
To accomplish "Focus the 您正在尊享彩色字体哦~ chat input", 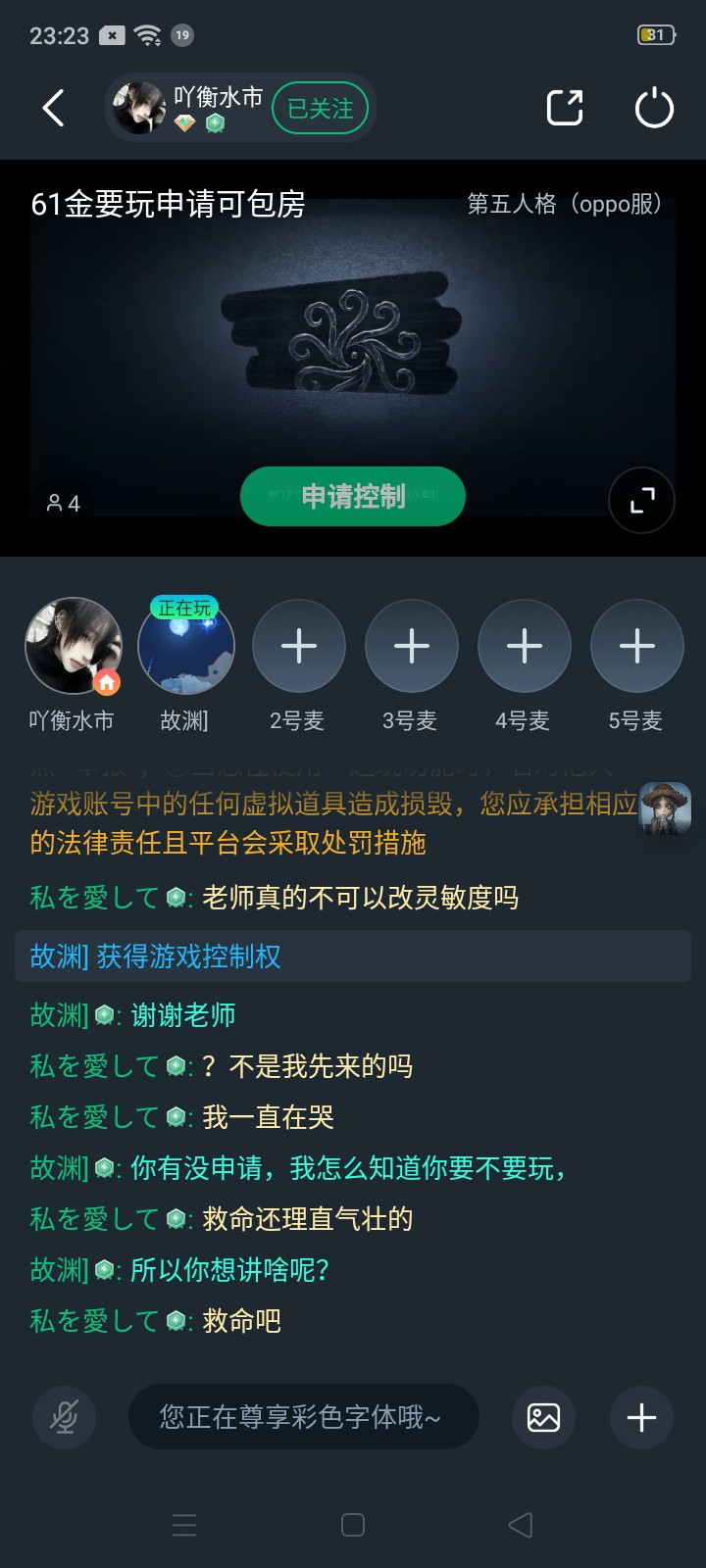I will tap(303, 1417).
